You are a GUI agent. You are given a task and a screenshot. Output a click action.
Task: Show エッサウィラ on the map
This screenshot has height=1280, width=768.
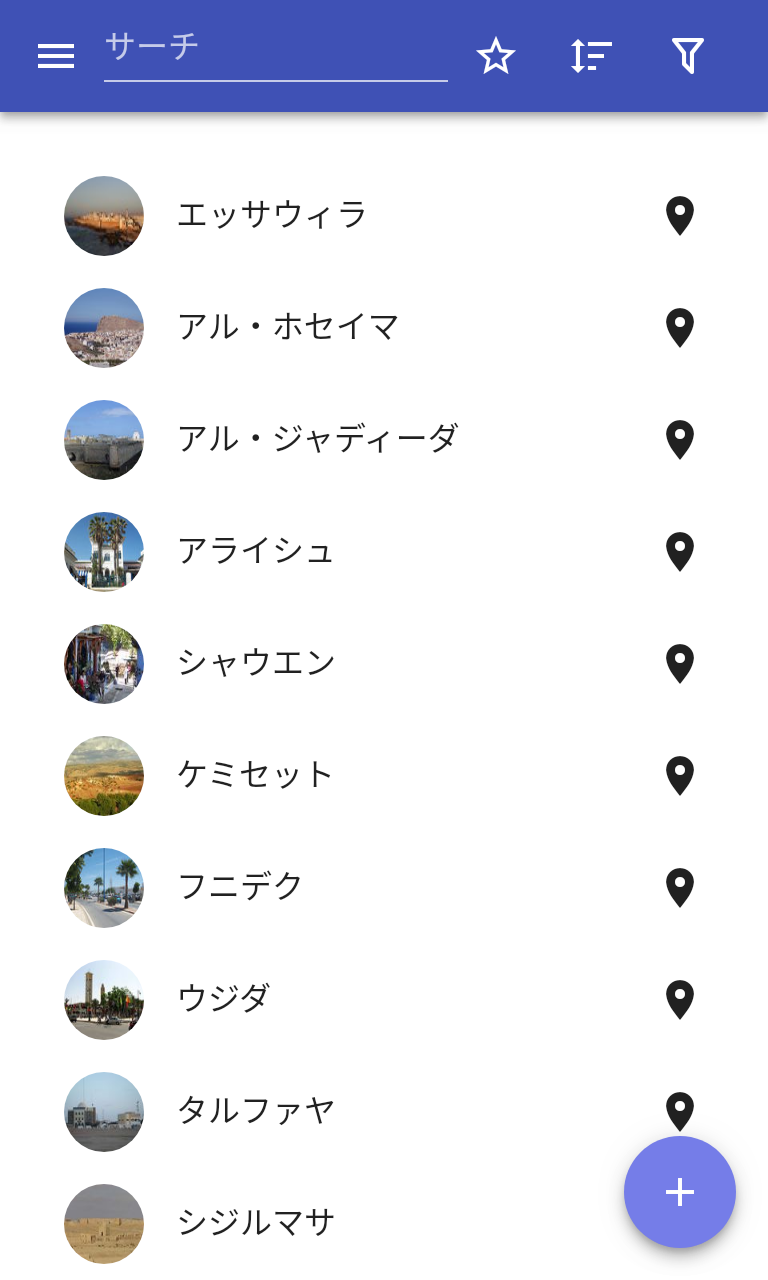680,216
